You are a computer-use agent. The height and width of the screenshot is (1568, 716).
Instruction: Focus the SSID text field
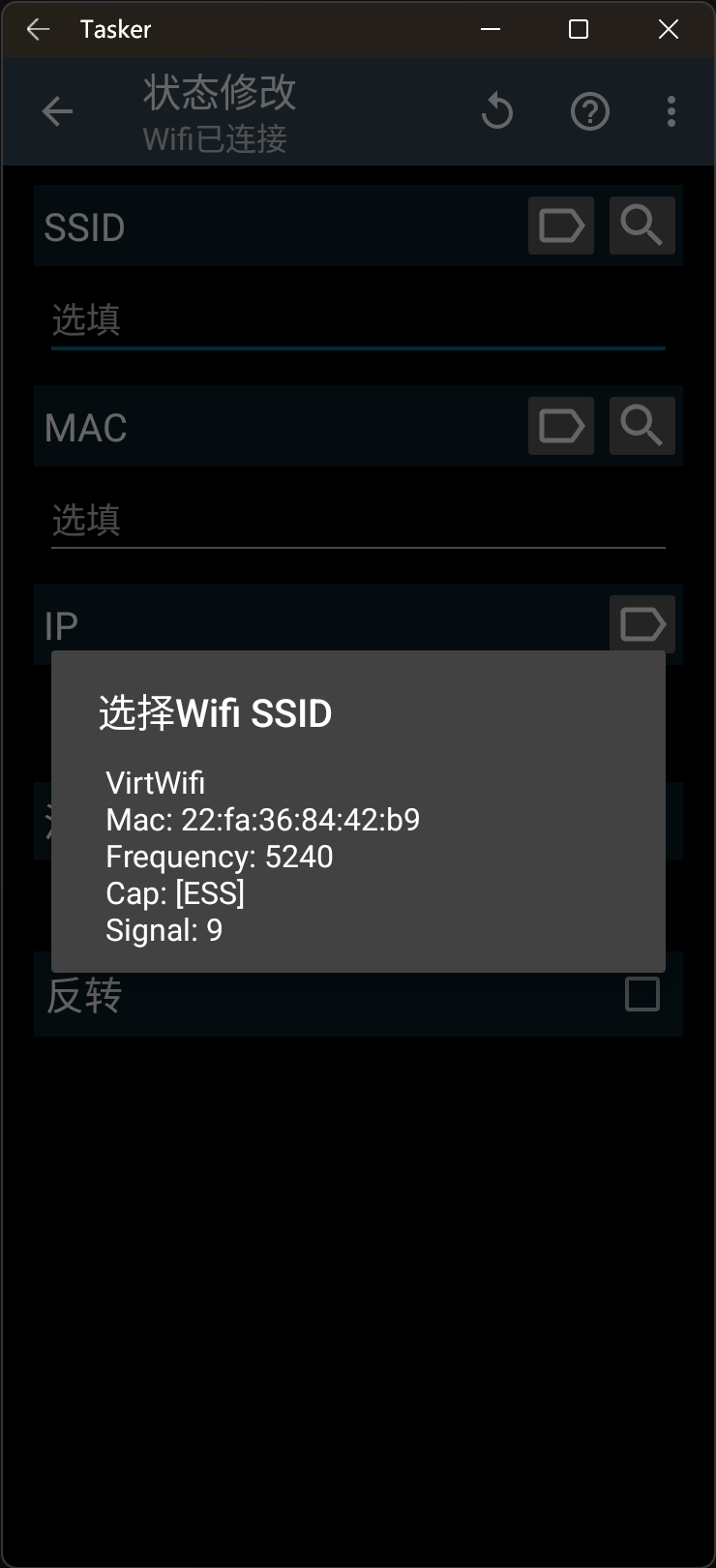point(358,320)
